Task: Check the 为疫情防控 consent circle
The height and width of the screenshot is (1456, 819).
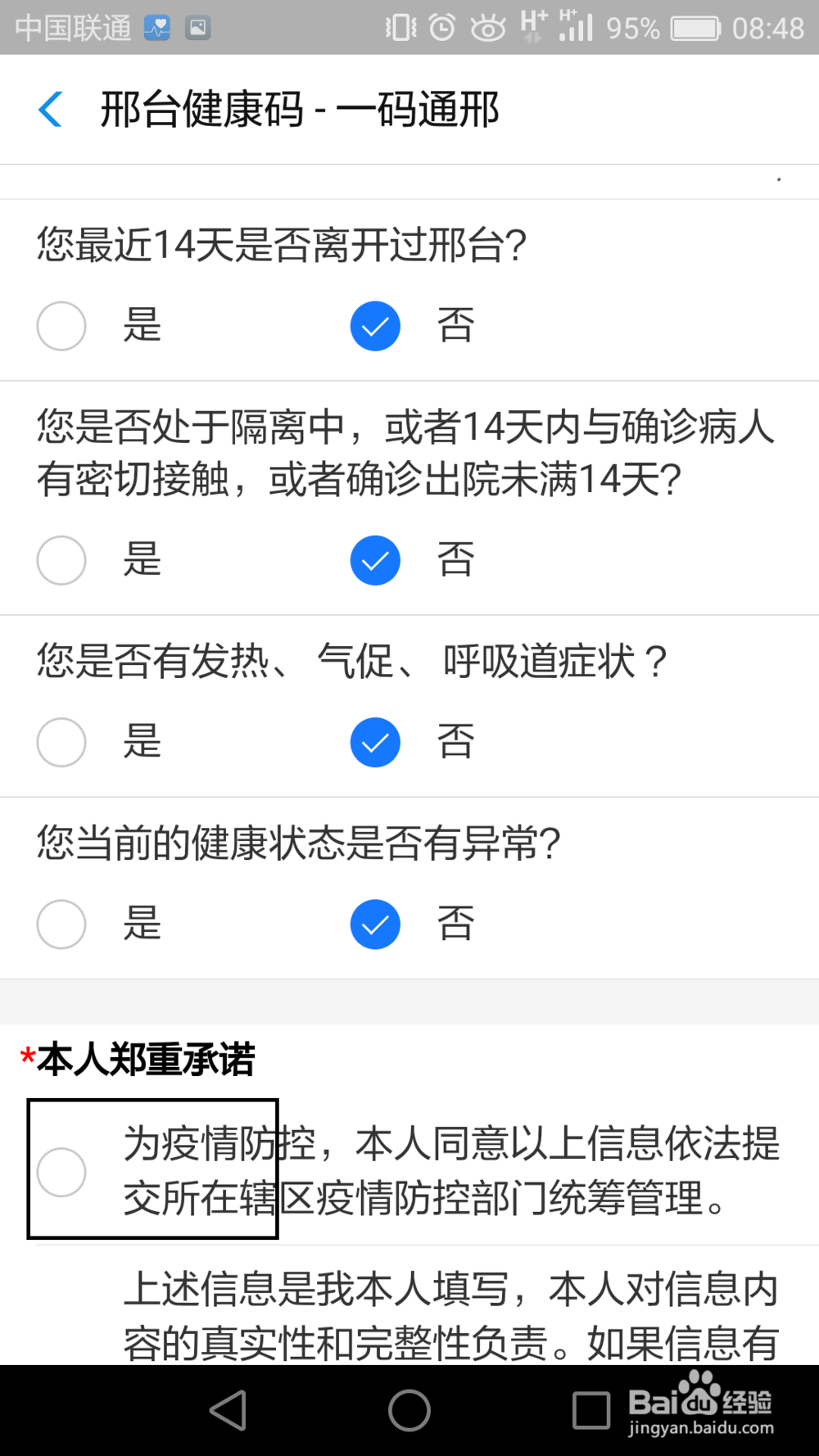Action: coord(61,1172)
